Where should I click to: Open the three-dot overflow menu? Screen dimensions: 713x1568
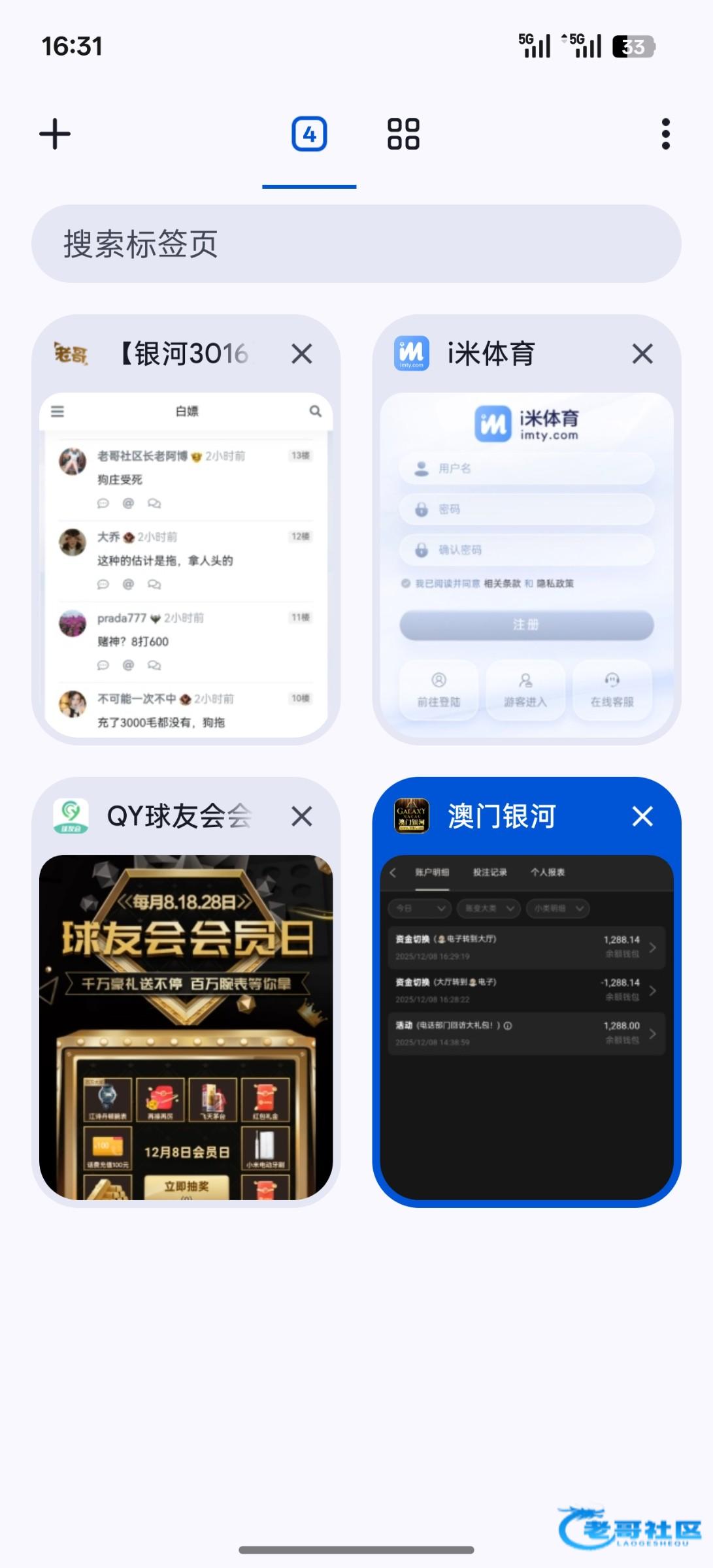665,134
